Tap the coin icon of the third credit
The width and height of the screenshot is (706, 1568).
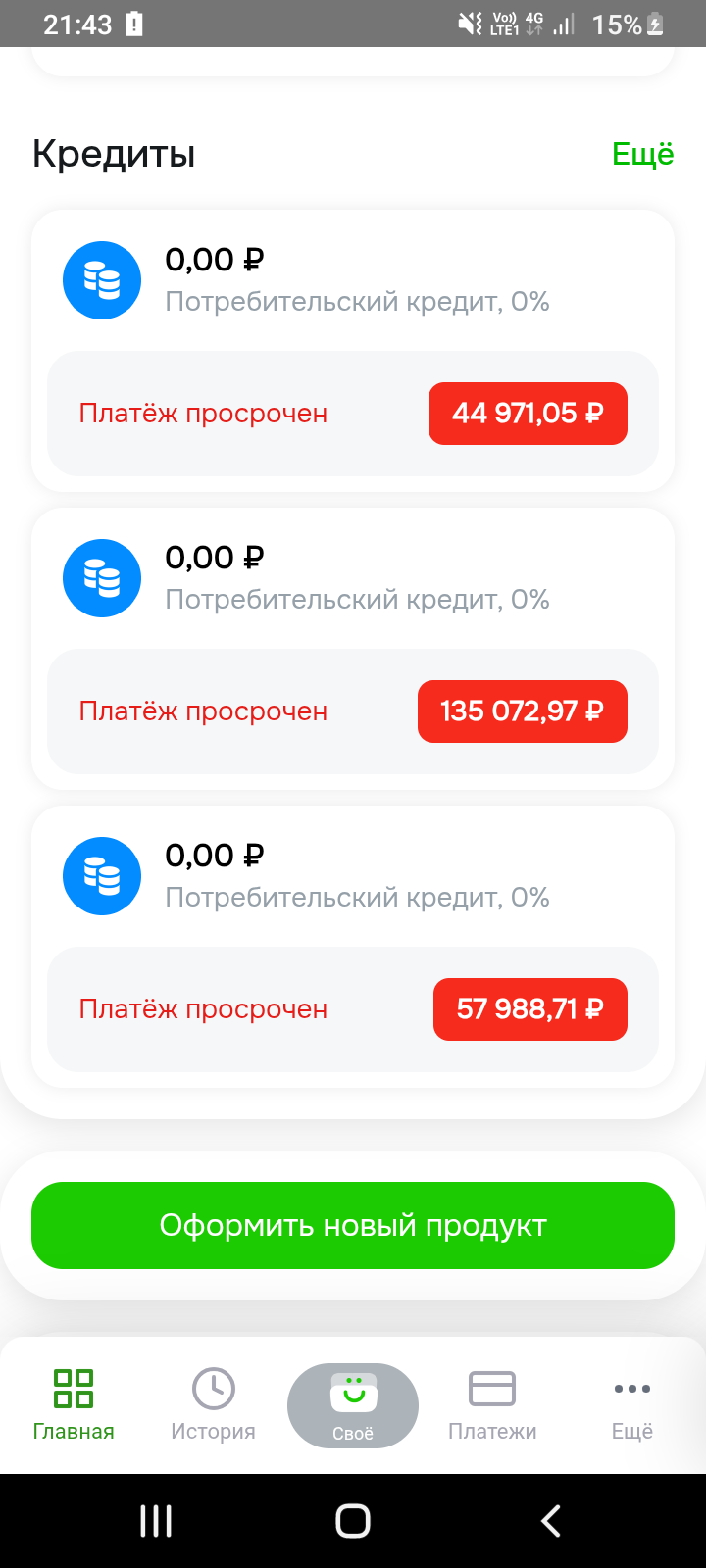102,876
